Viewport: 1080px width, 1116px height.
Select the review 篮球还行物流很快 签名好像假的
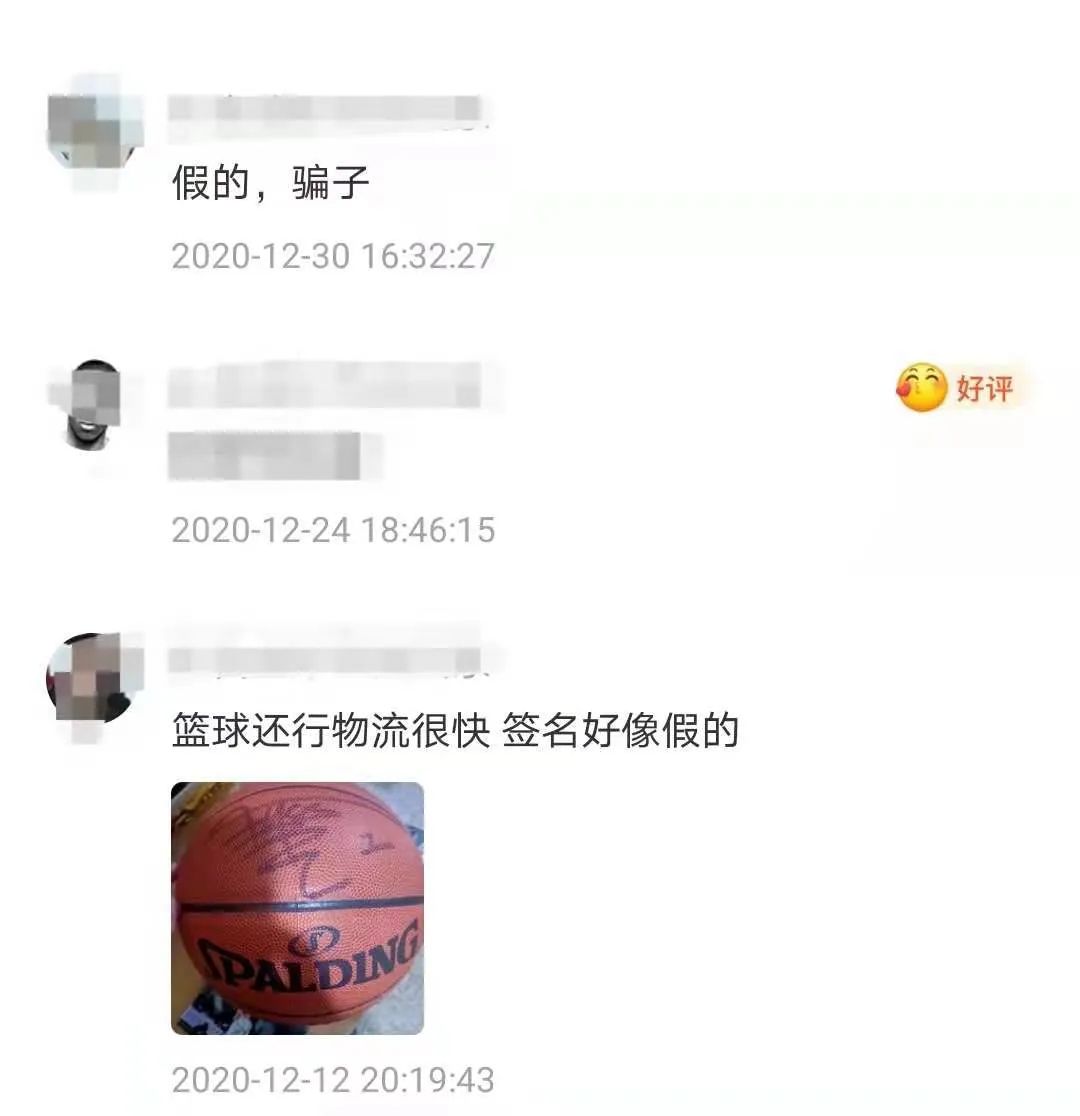click(460, 732)
